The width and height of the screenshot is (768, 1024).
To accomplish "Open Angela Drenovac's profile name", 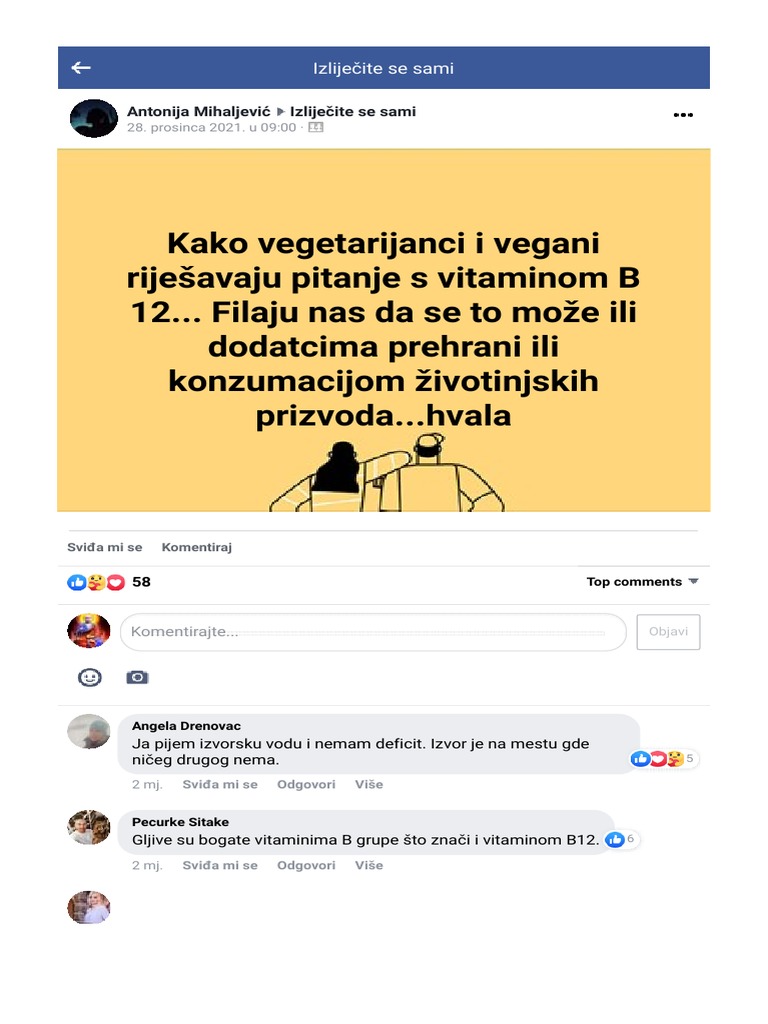I will pos(186,726).
